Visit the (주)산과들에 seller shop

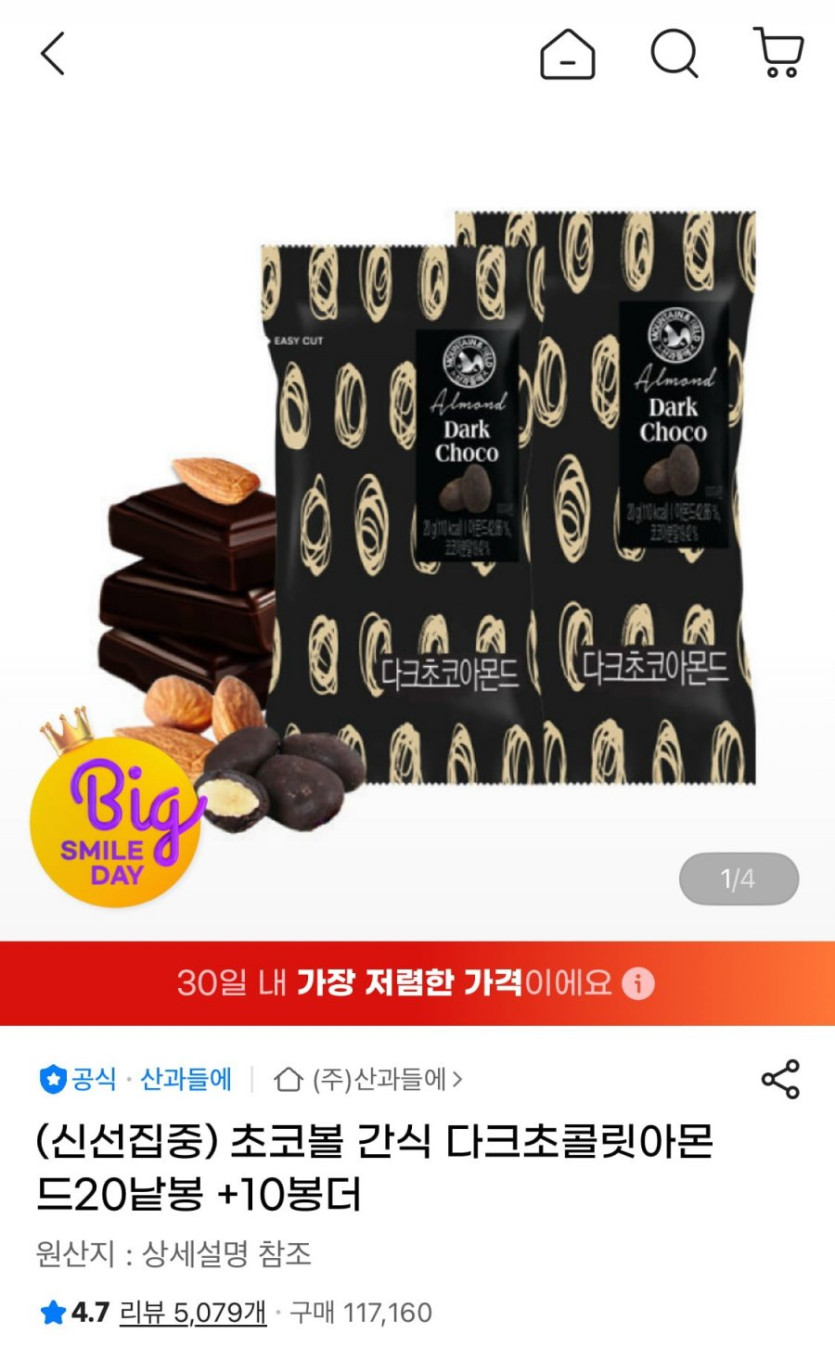point(370,1080)
